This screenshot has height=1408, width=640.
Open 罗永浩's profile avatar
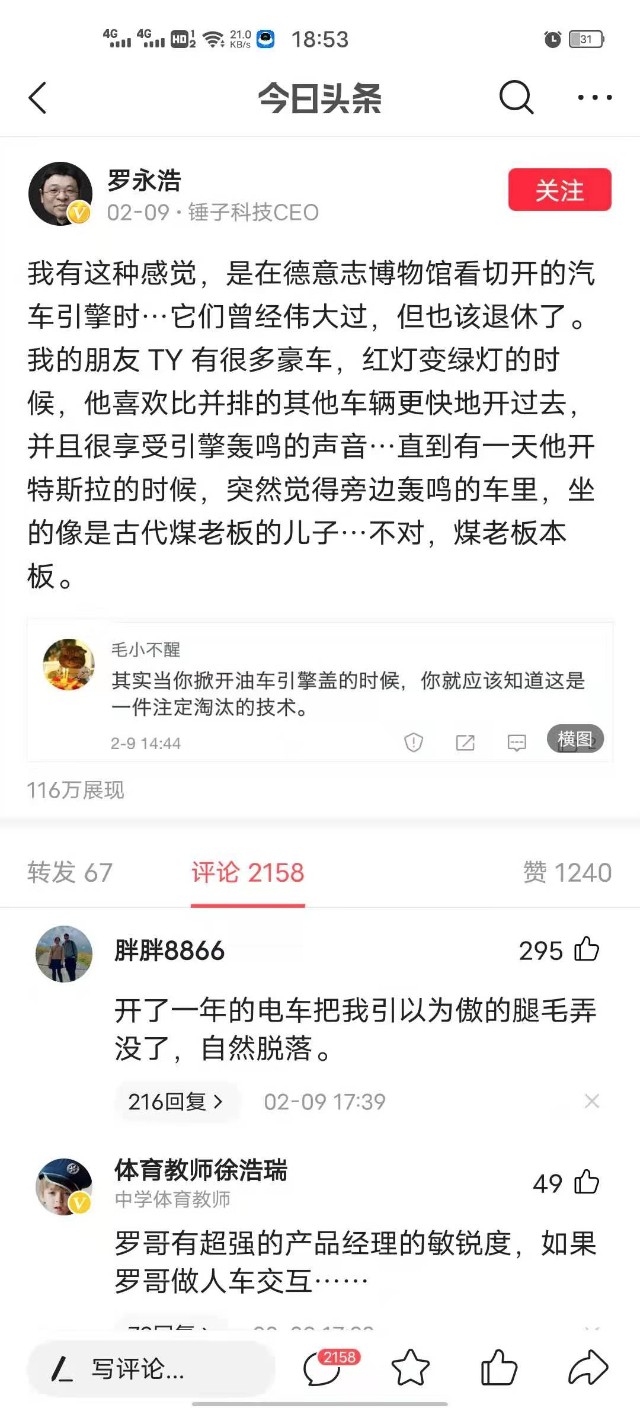(x=60, y=194)
